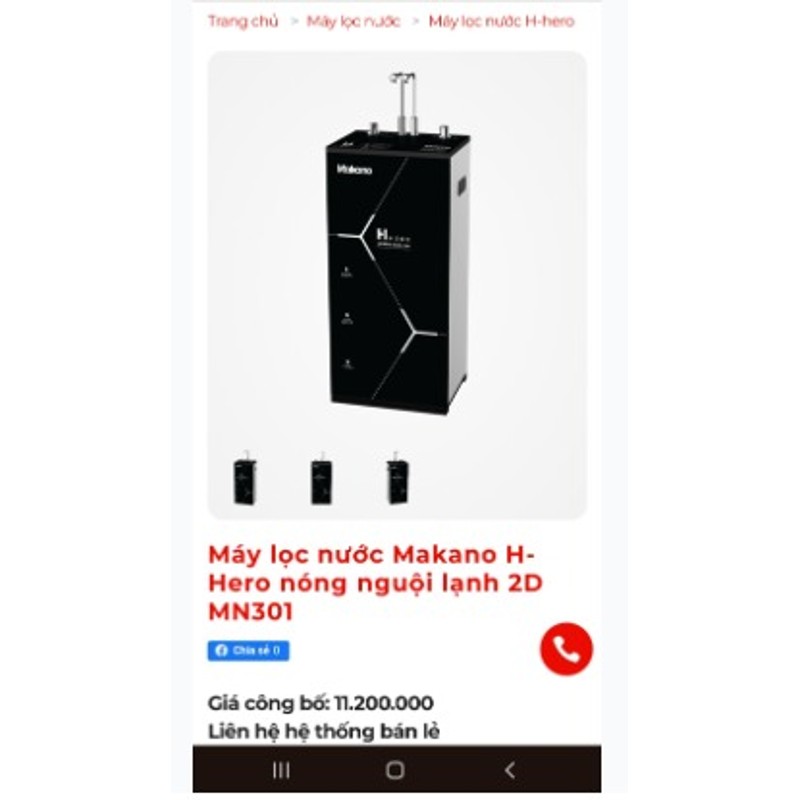The image size is (800, 800).
Task: Tap the red phone call button
Action: click(x=566, y=650)
